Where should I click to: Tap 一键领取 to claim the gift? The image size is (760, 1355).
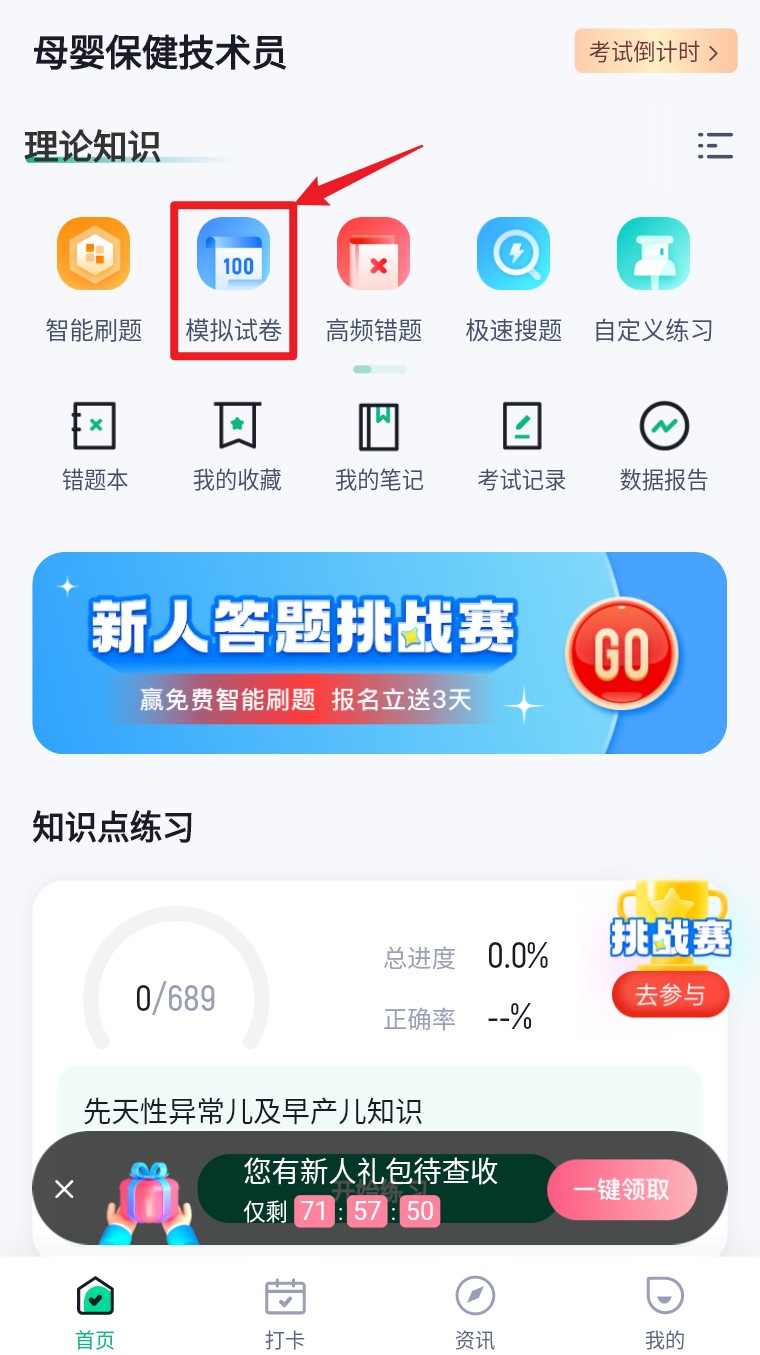(621, 1189)
